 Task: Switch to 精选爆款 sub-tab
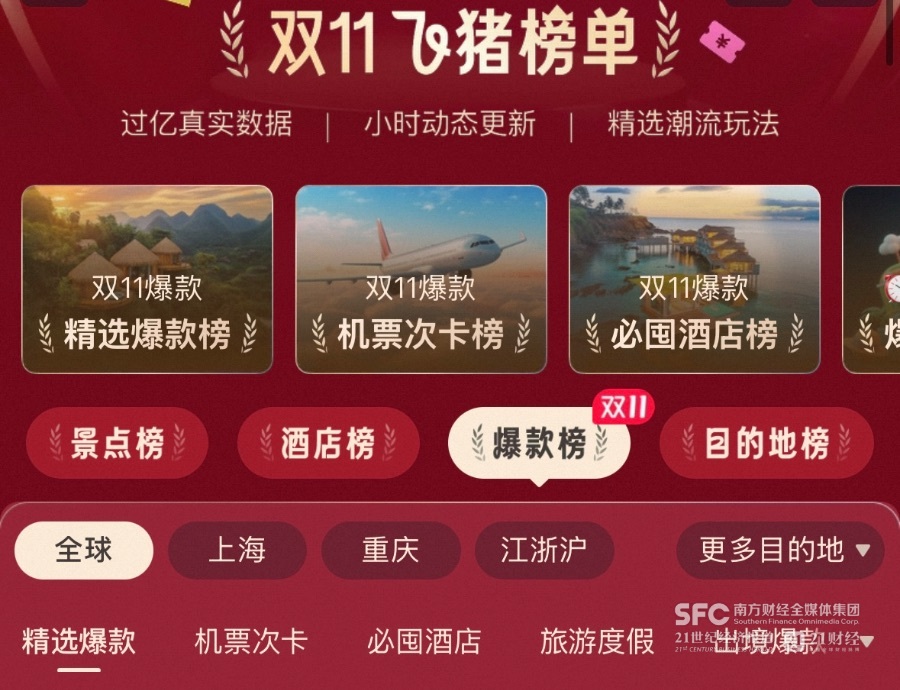coord(78,641)
